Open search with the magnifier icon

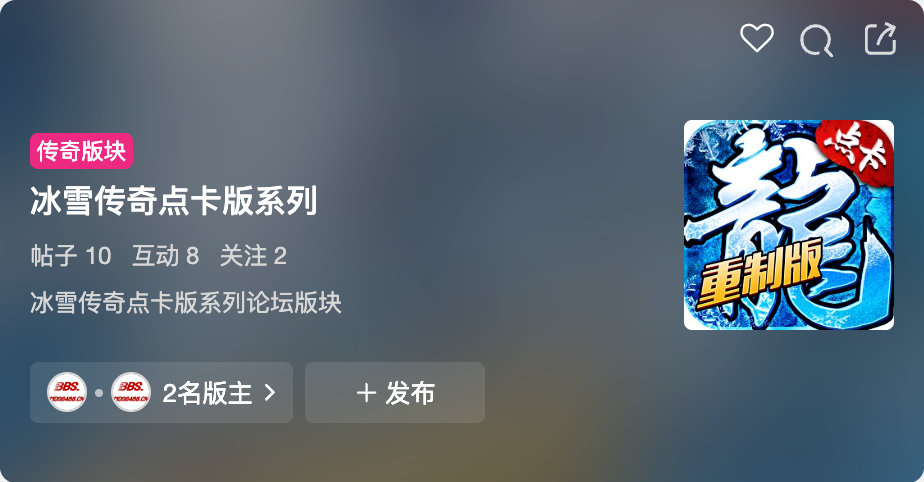(x=816, y=40)
